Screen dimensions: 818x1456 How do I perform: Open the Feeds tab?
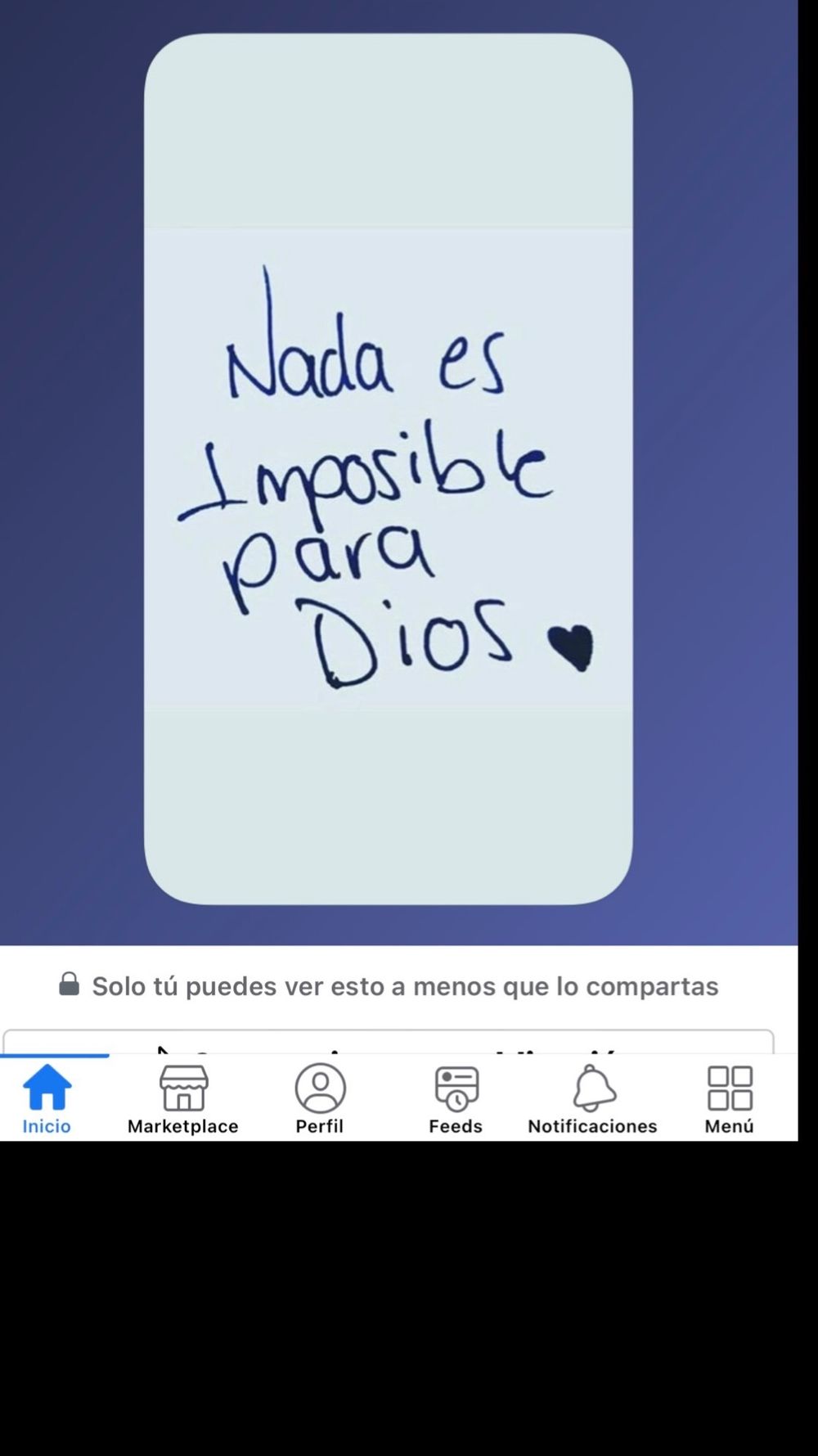456,1098
